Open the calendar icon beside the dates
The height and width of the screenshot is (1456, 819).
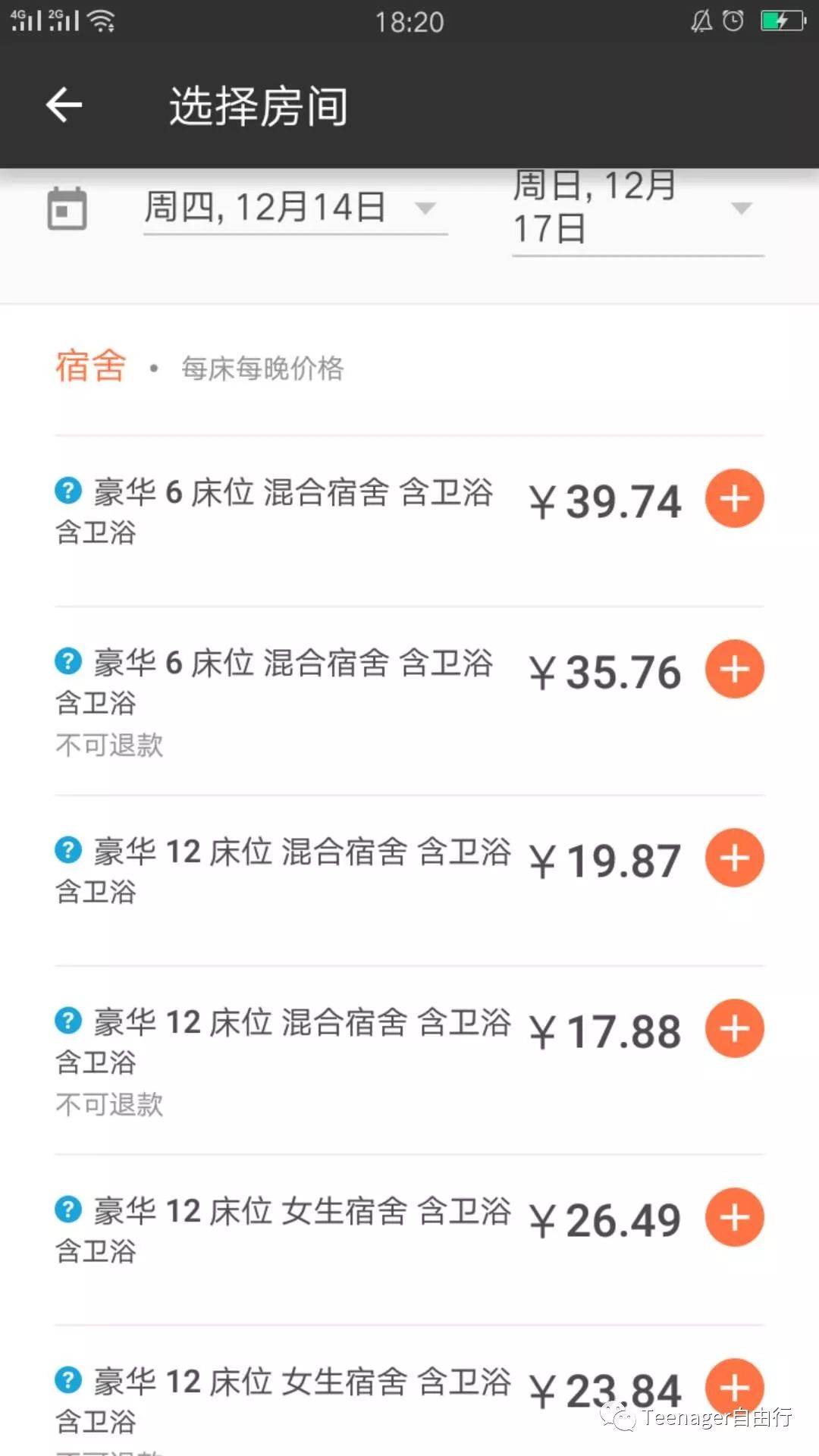coord(68,206)
